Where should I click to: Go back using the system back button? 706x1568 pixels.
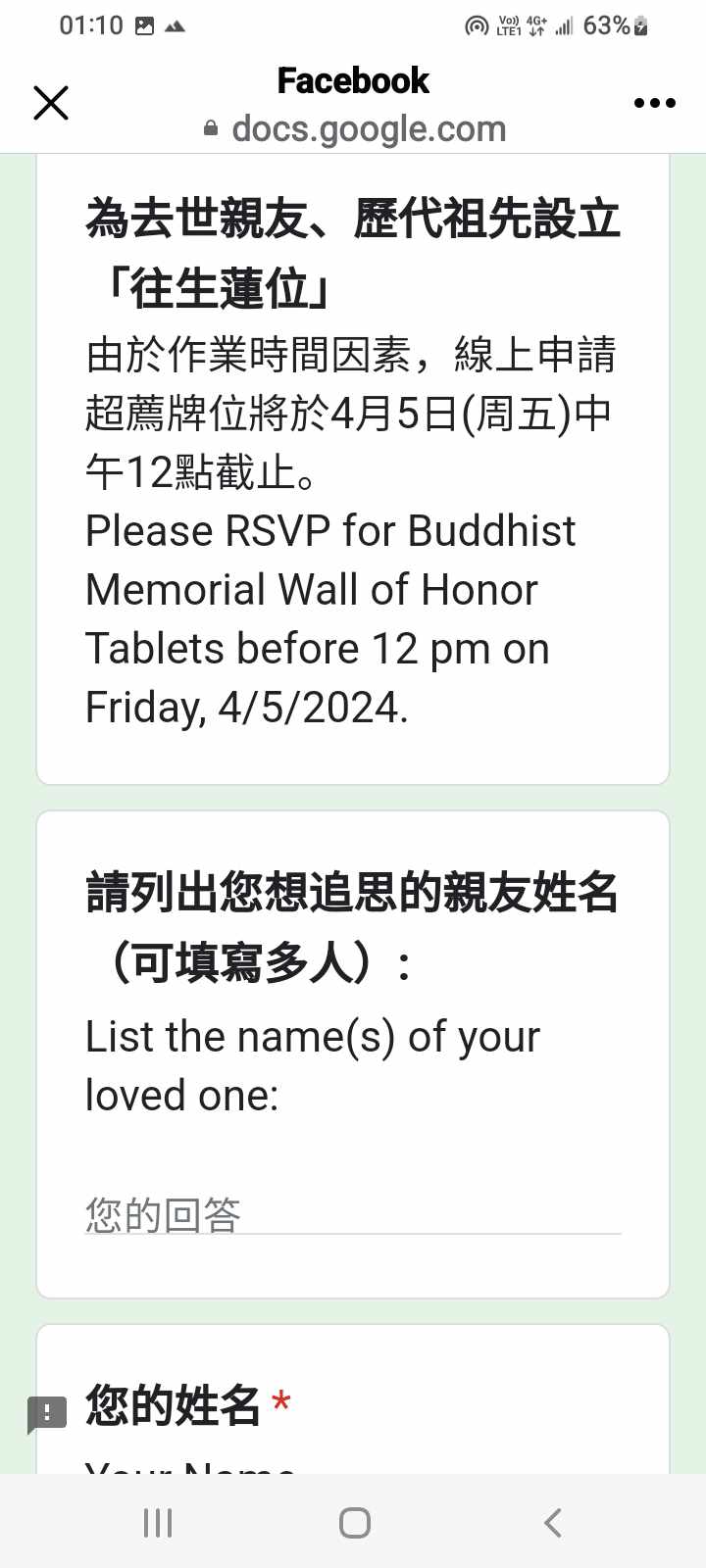(552, 1522)
